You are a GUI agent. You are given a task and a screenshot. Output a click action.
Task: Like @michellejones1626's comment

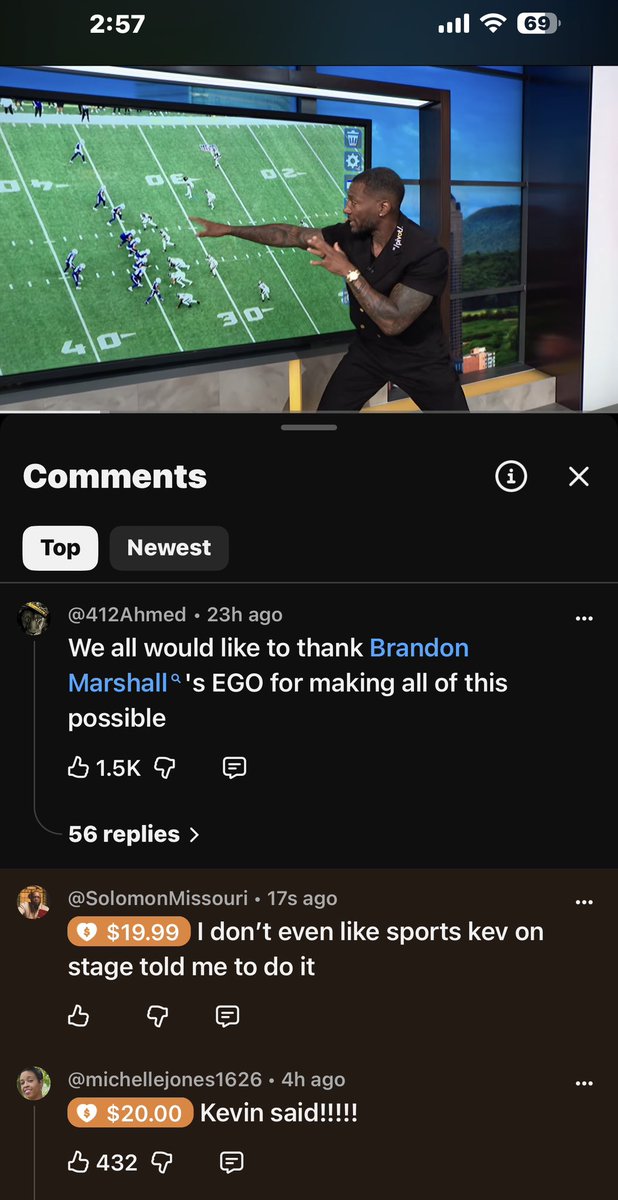click(79, 1162)
